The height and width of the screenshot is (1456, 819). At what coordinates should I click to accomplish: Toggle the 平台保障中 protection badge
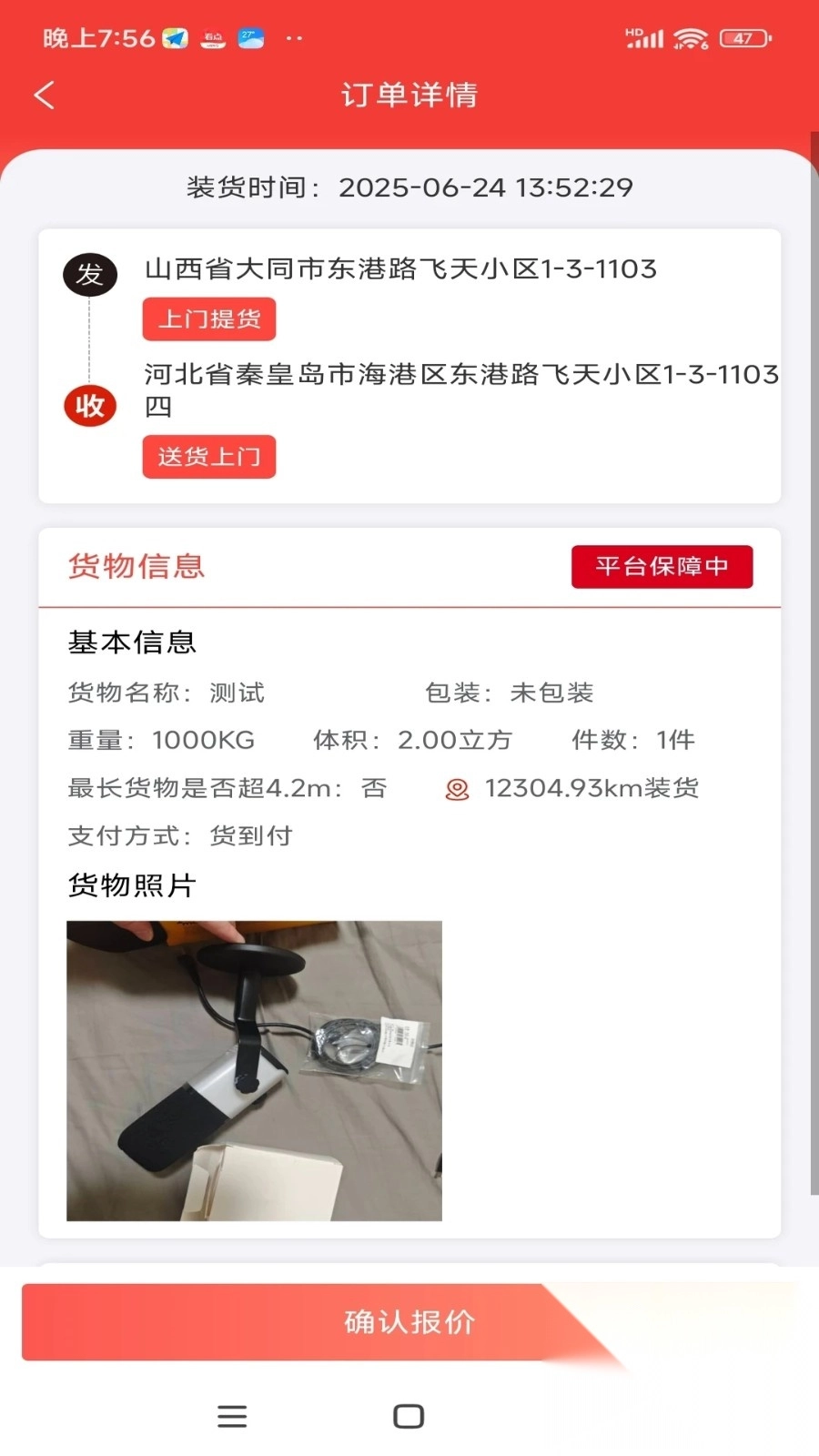tap(662, 566)
